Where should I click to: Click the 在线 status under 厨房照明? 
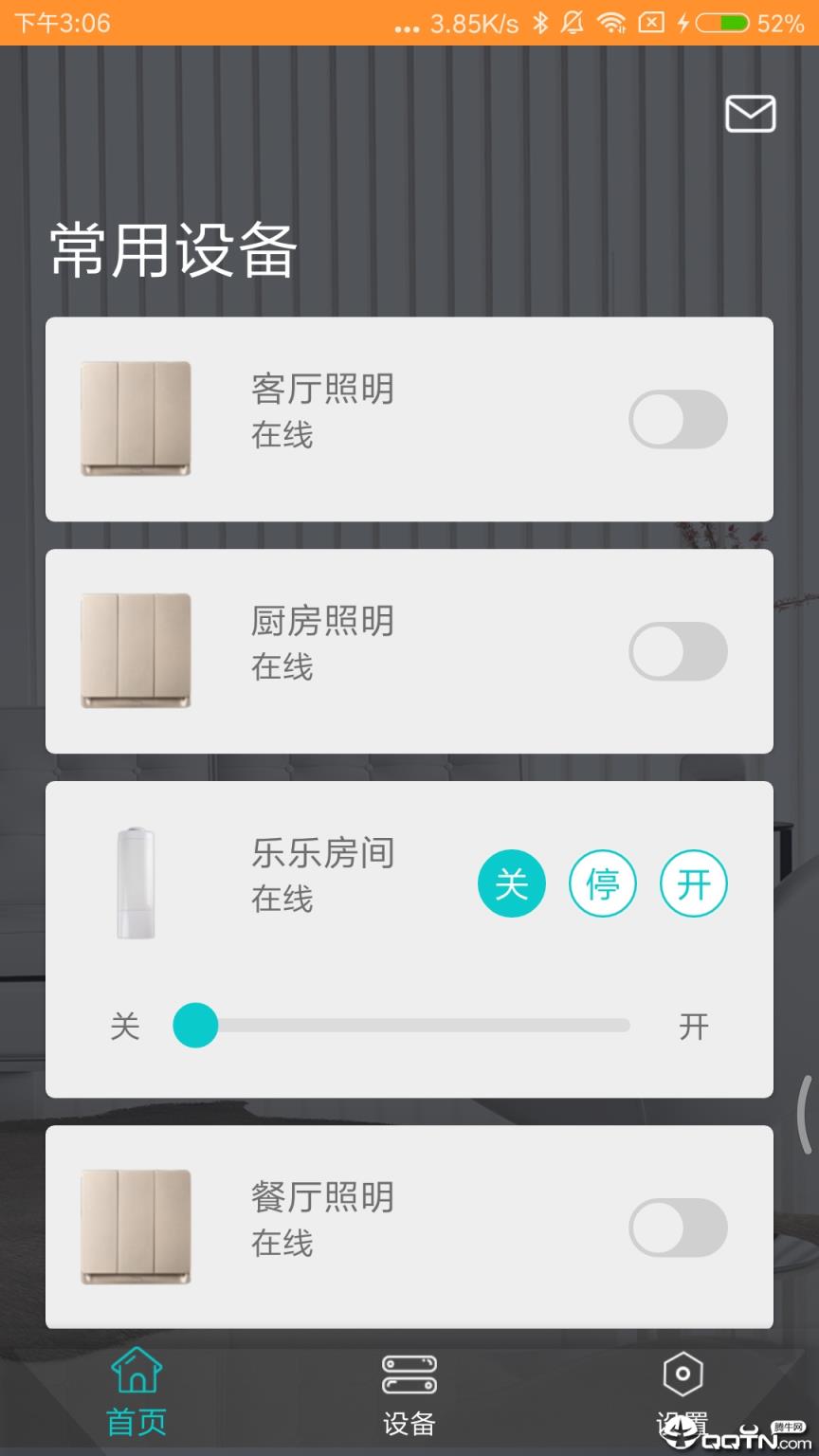coord(281,665)
